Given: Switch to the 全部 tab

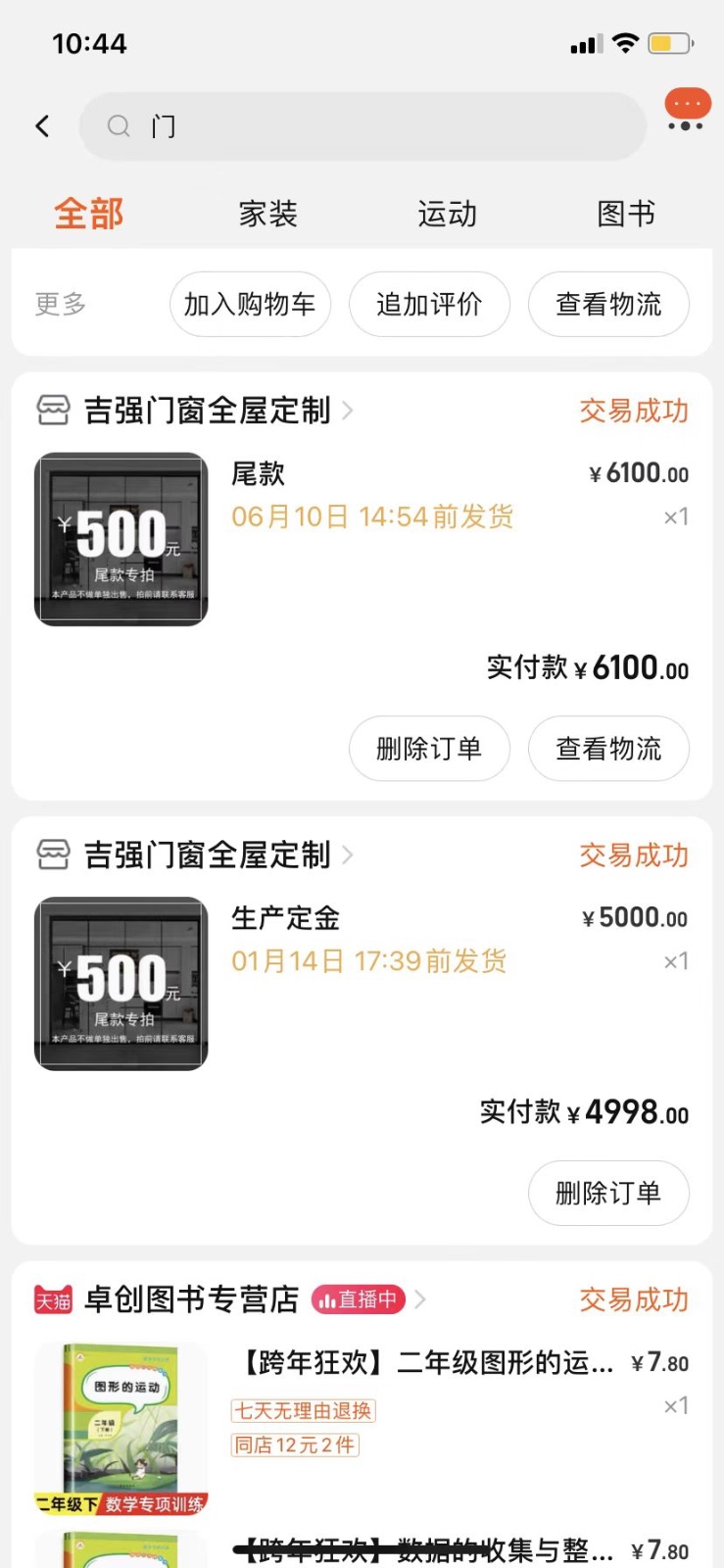Looking at the screenshot, I should click(89, 214).
